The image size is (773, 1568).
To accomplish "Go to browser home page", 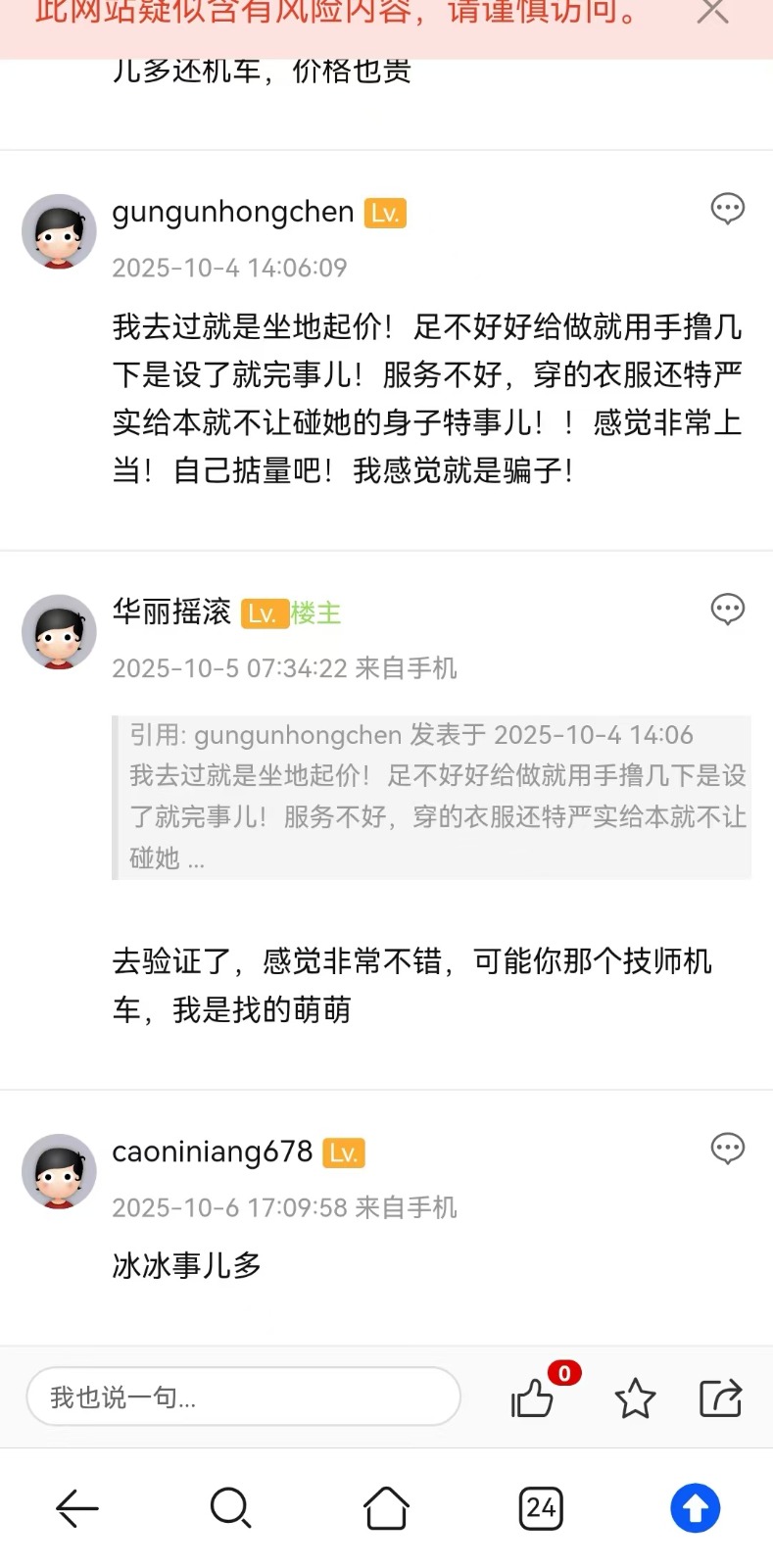I will pos(386,1508).
